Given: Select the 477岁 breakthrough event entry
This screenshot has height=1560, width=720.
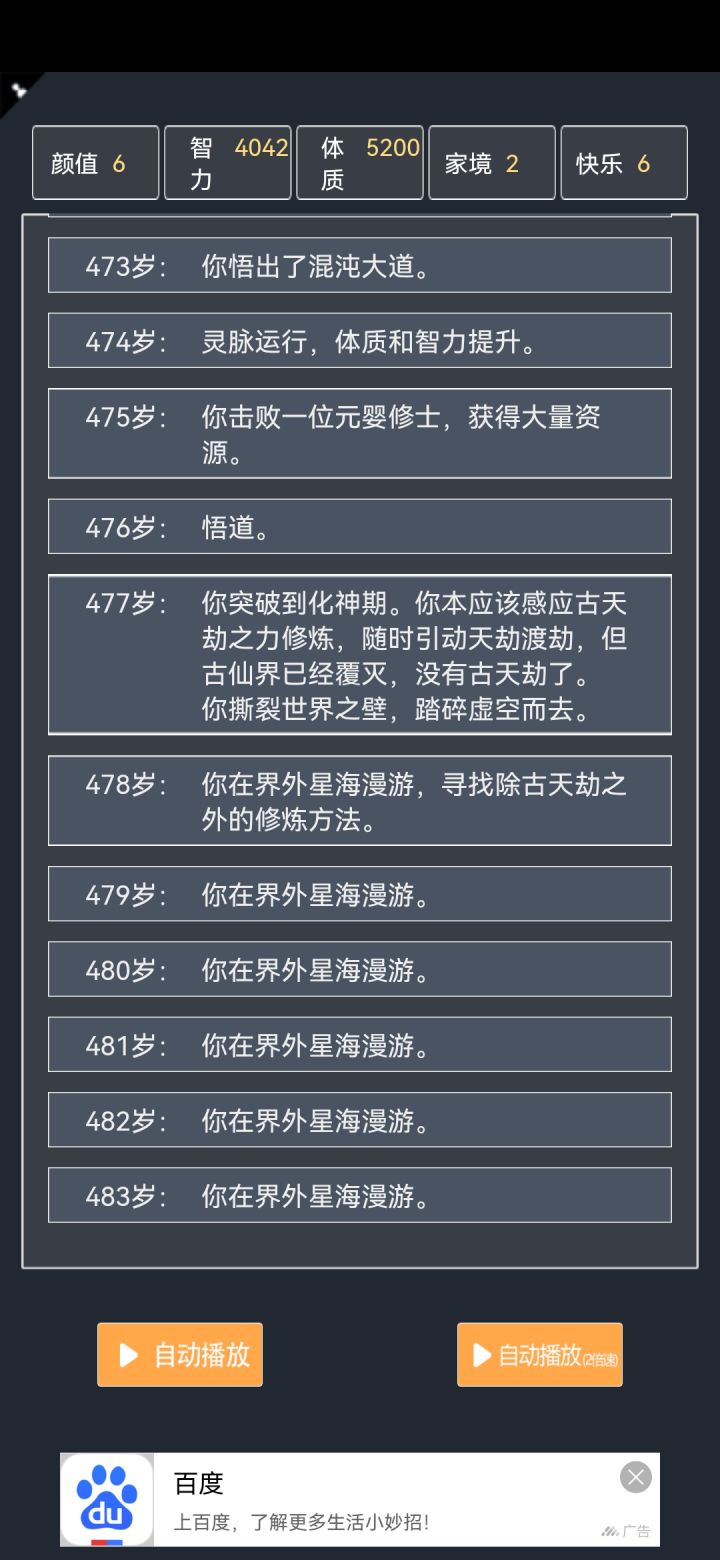Looking at the screenshot, I should click(x=360, y=654).
